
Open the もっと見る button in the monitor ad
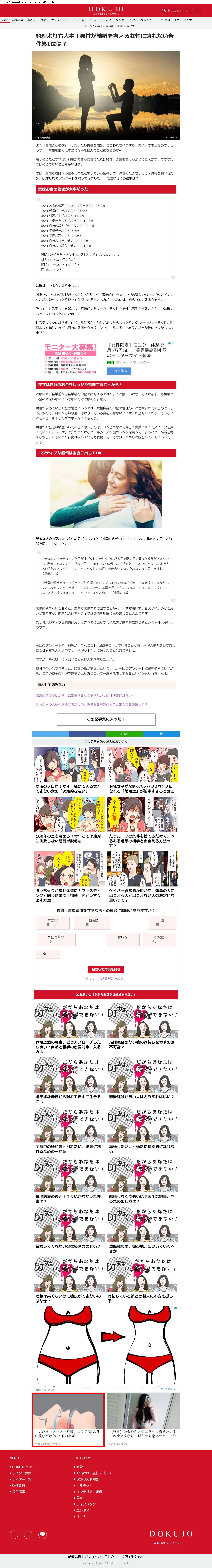pos(119,370)
